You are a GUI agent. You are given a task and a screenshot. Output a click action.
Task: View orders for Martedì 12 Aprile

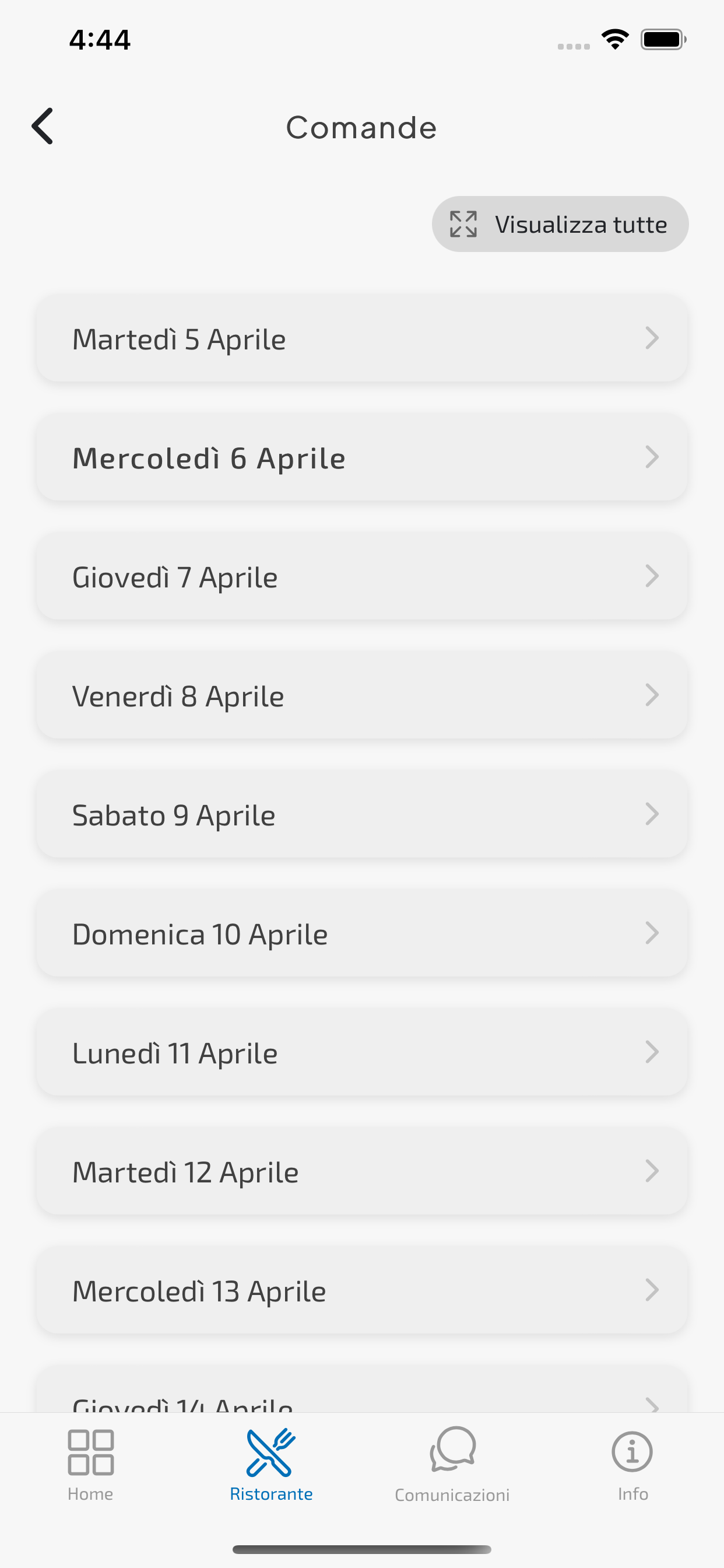pyautogui.click(x=362, y=1172)
